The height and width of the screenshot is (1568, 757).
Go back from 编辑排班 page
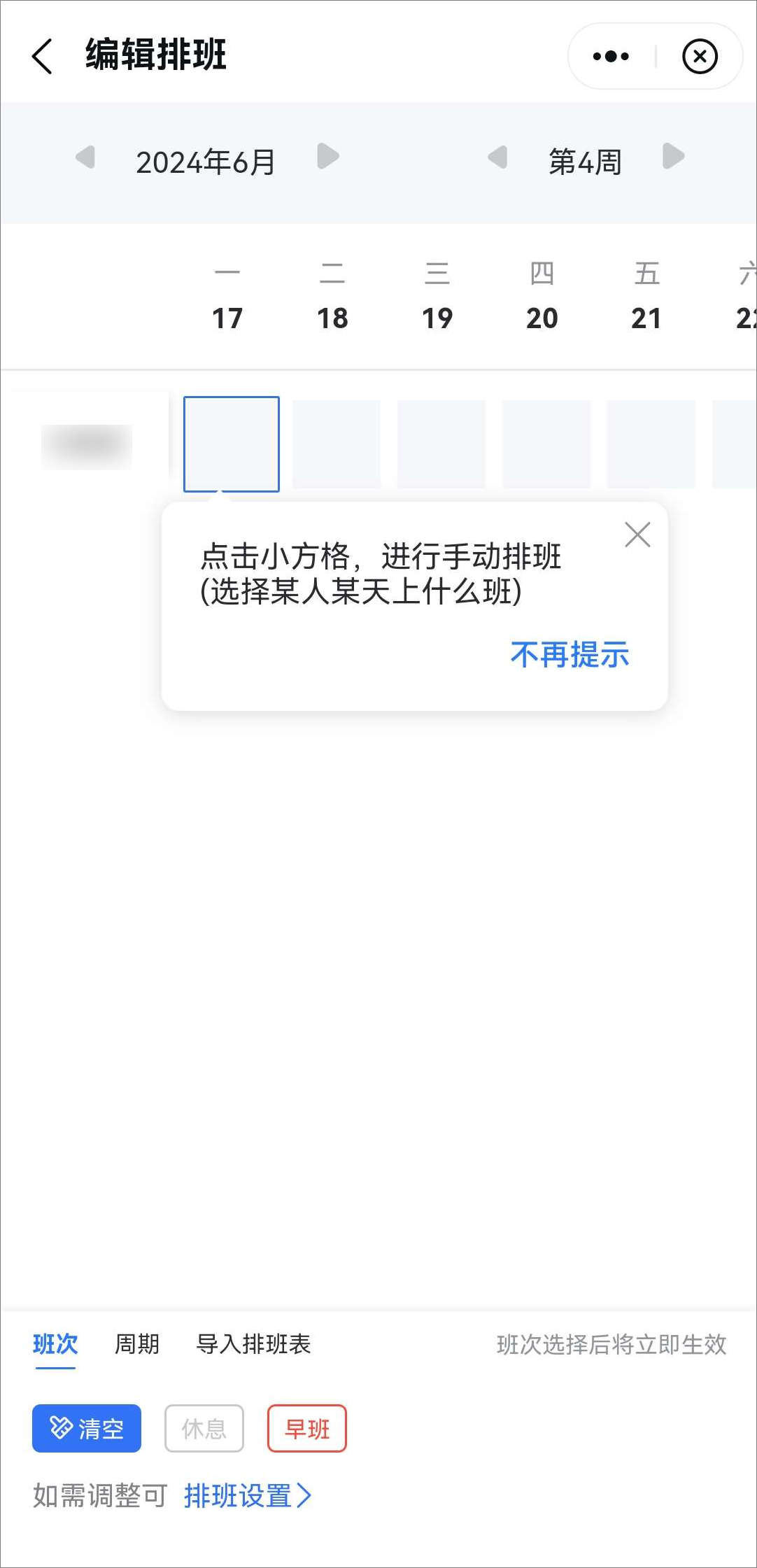coord(43,56)
